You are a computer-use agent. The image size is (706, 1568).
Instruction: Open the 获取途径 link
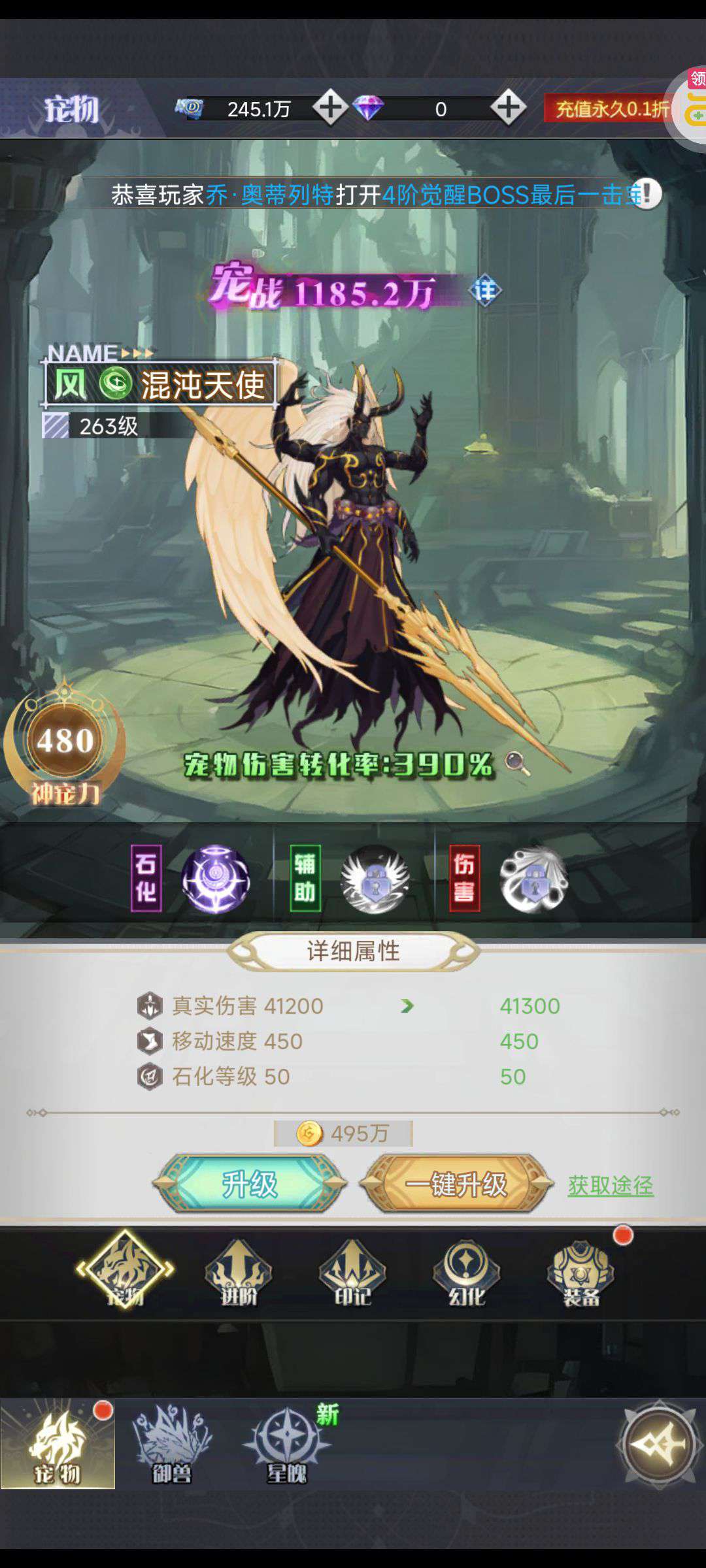point(610,1185)
